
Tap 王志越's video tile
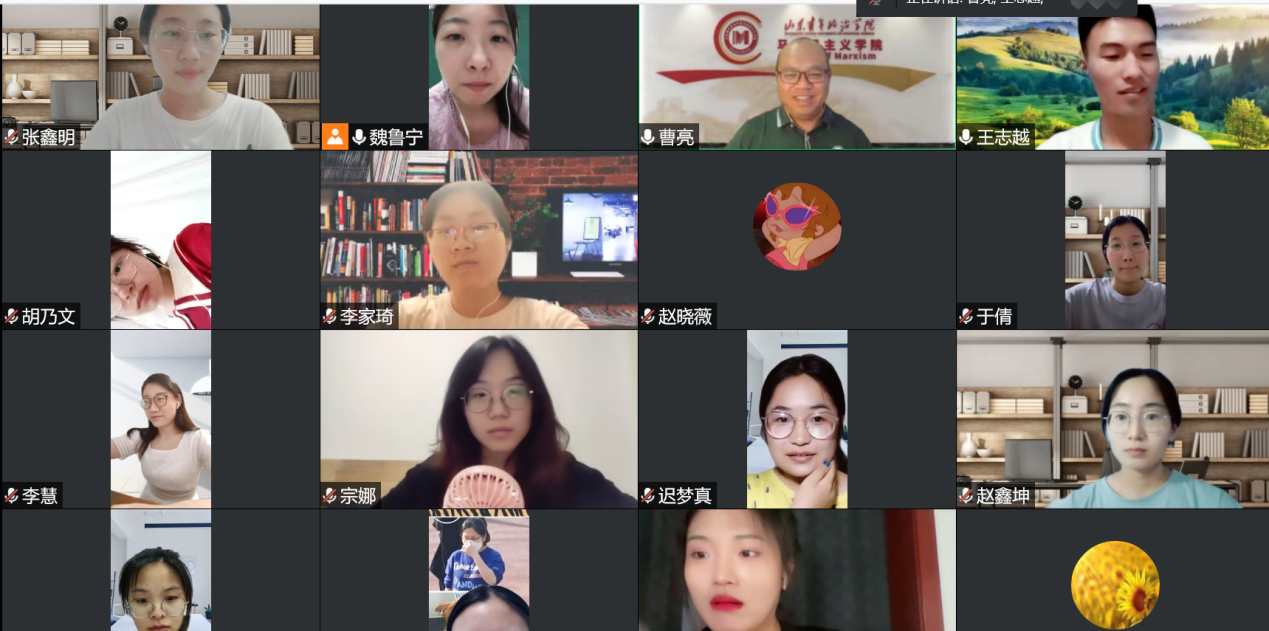pos(1112,76)
